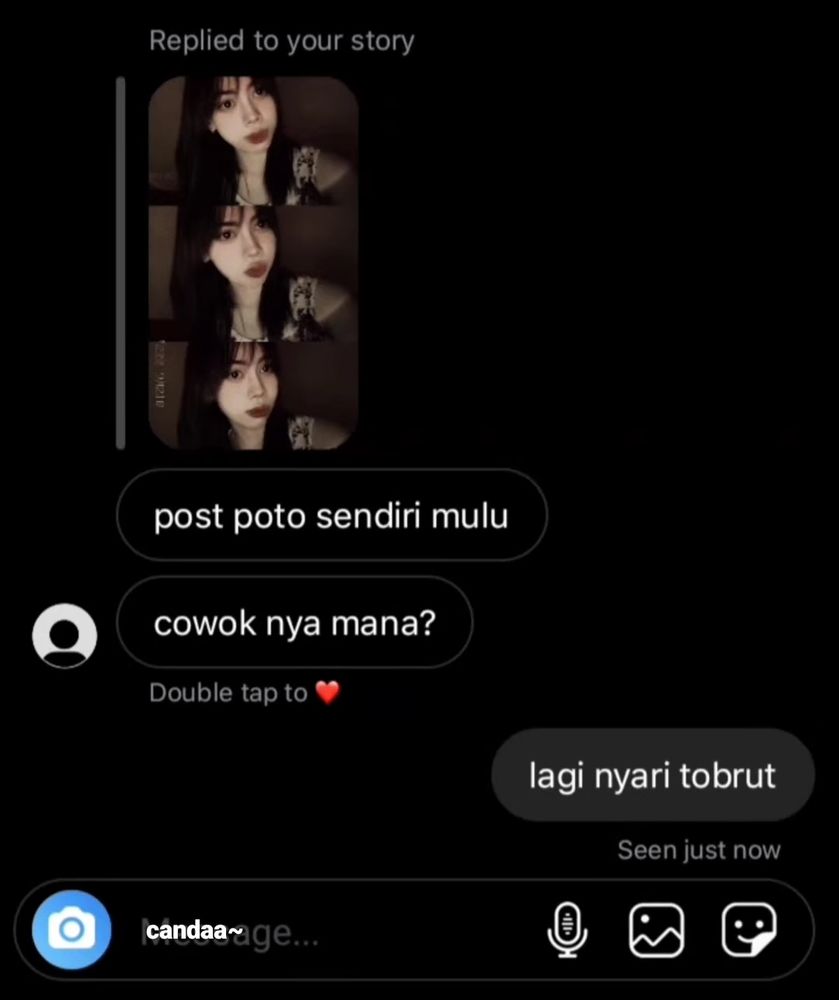Open the replied story thumbnail
The image size is (839, 1000).
[x=253, y=263]
